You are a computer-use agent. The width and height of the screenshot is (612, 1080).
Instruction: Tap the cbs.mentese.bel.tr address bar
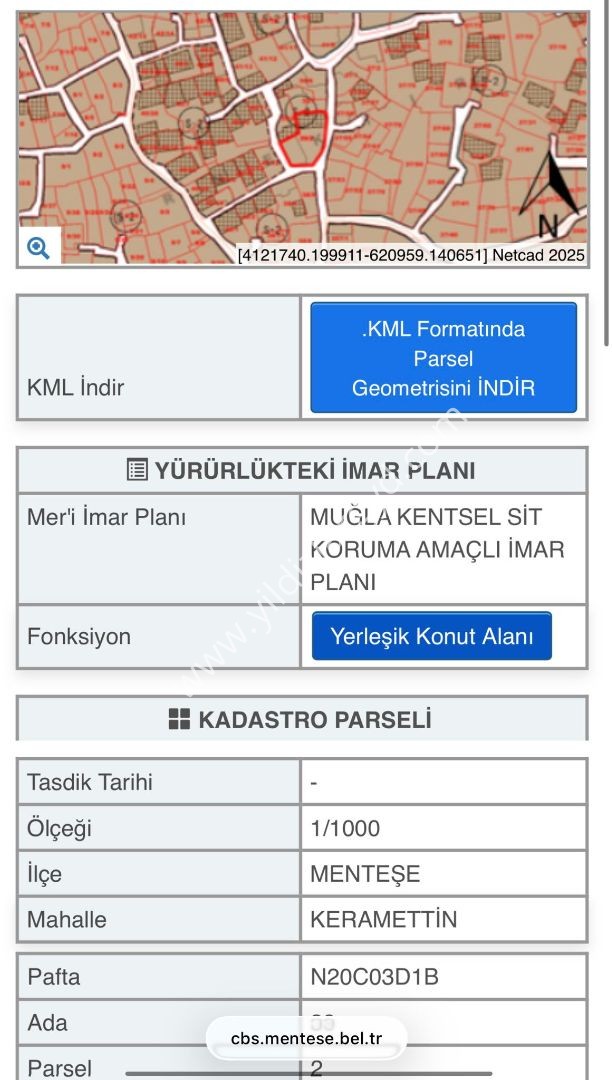tap(306, 1039)
